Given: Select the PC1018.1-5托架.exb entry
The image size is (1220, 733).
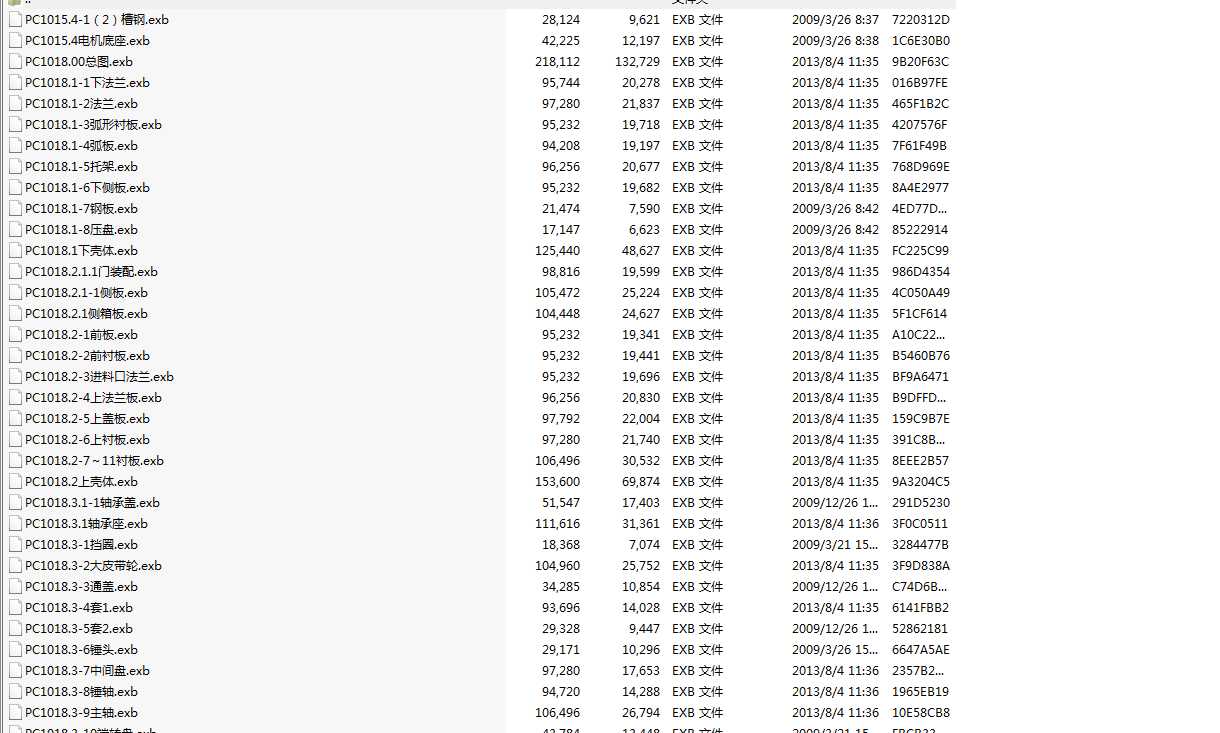Looking at the screenshot, I should tap(81, 167).
